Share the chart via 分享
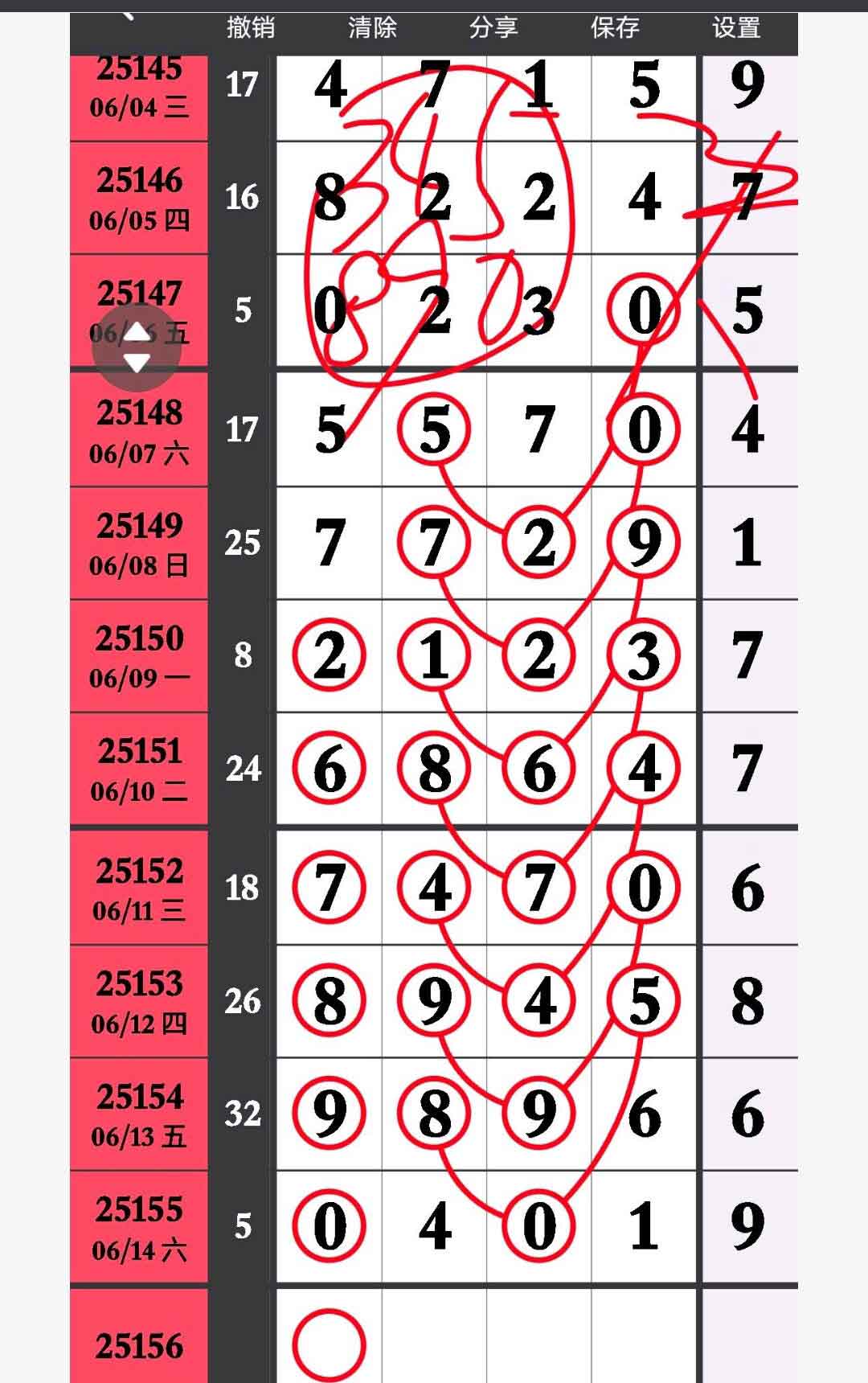This screenshot has height=1383, width=868. (493, 28)
